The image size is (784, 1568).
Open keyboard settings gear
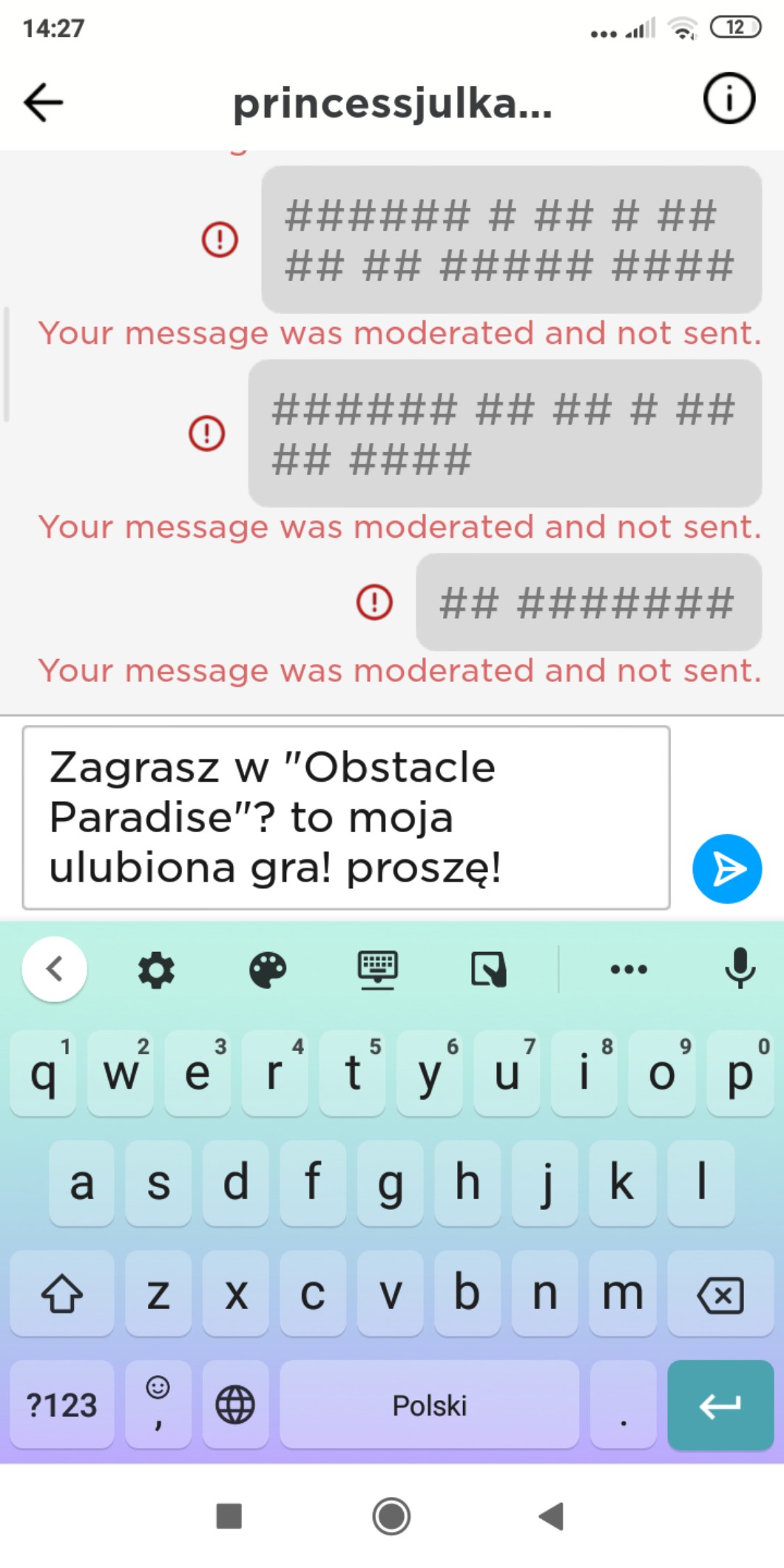[157, 970]
